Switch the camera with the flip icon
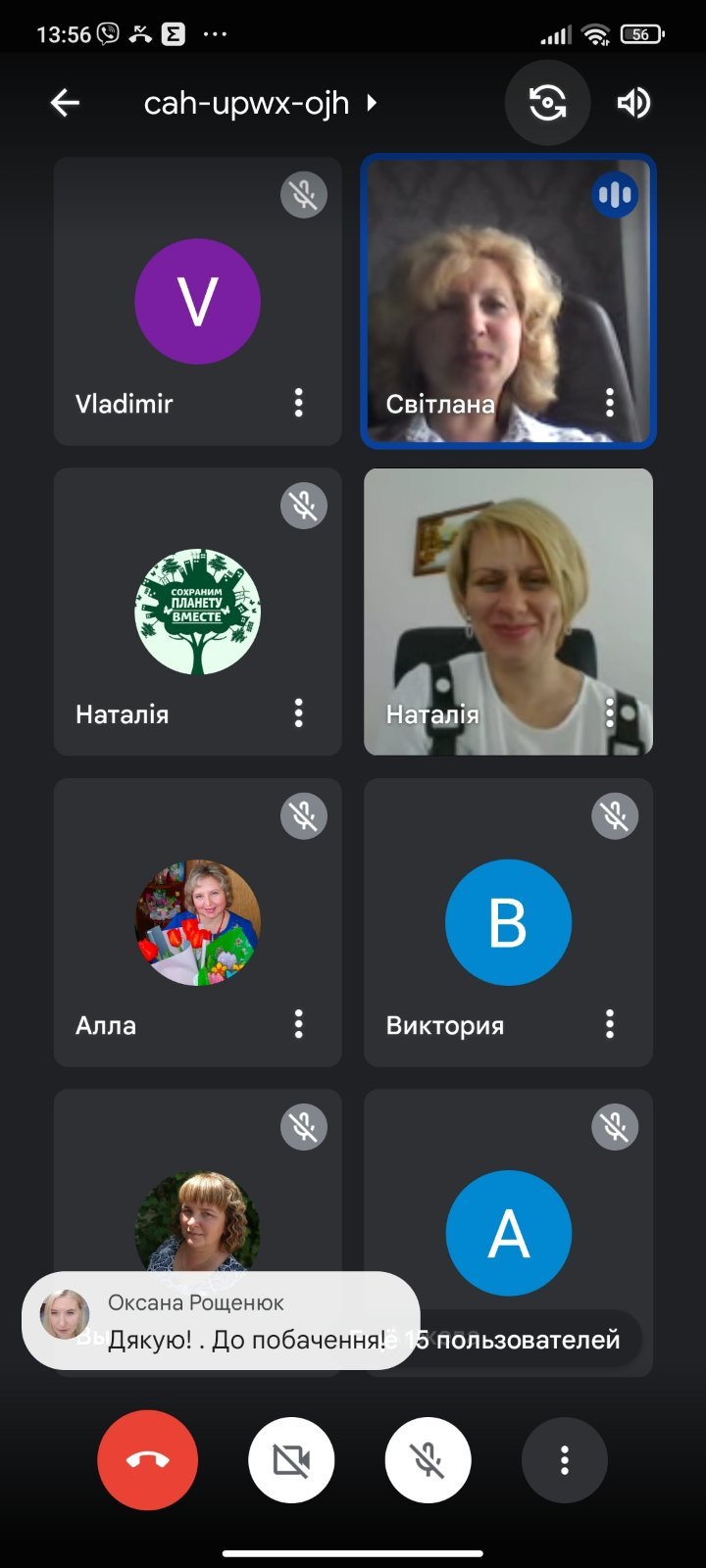Image resolution: width=706 pixels, height=1568 pixels. pos(547,102)
